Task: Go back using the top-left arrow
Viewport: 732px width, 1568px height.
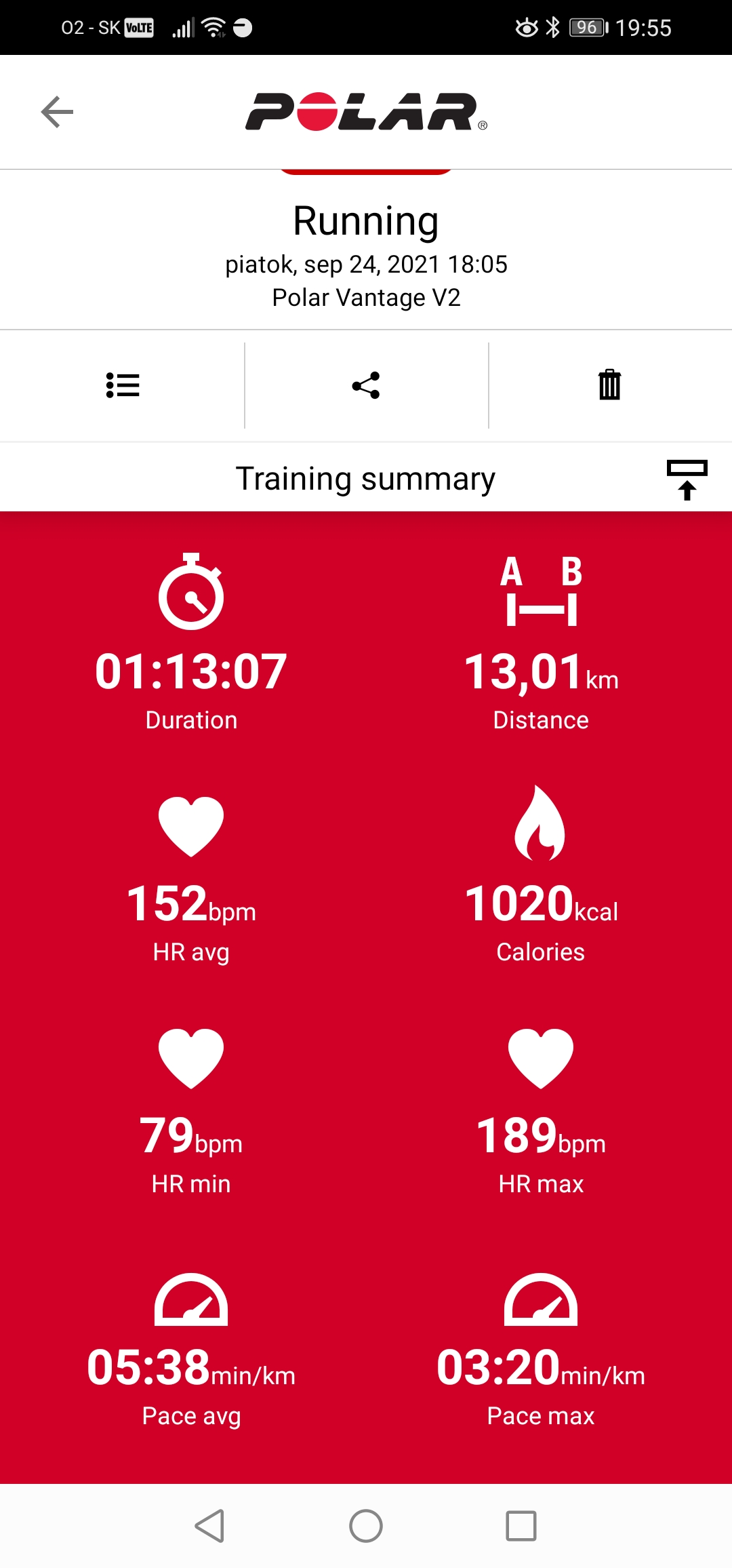Action: pos(57,112)
